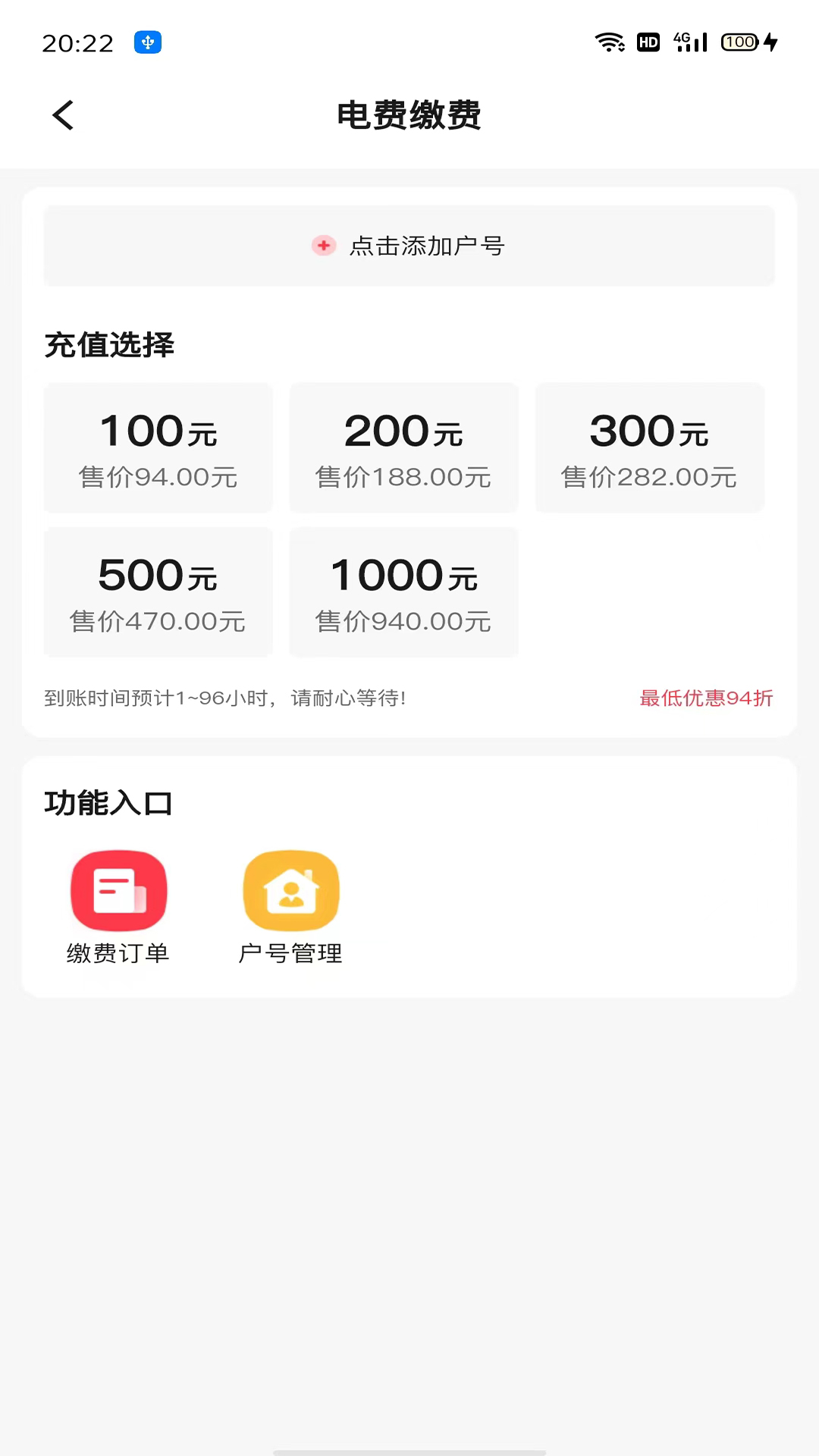Tap the USB notification icon in status bar
Viewport: 819px width, 1456px height.
[149, 42]
